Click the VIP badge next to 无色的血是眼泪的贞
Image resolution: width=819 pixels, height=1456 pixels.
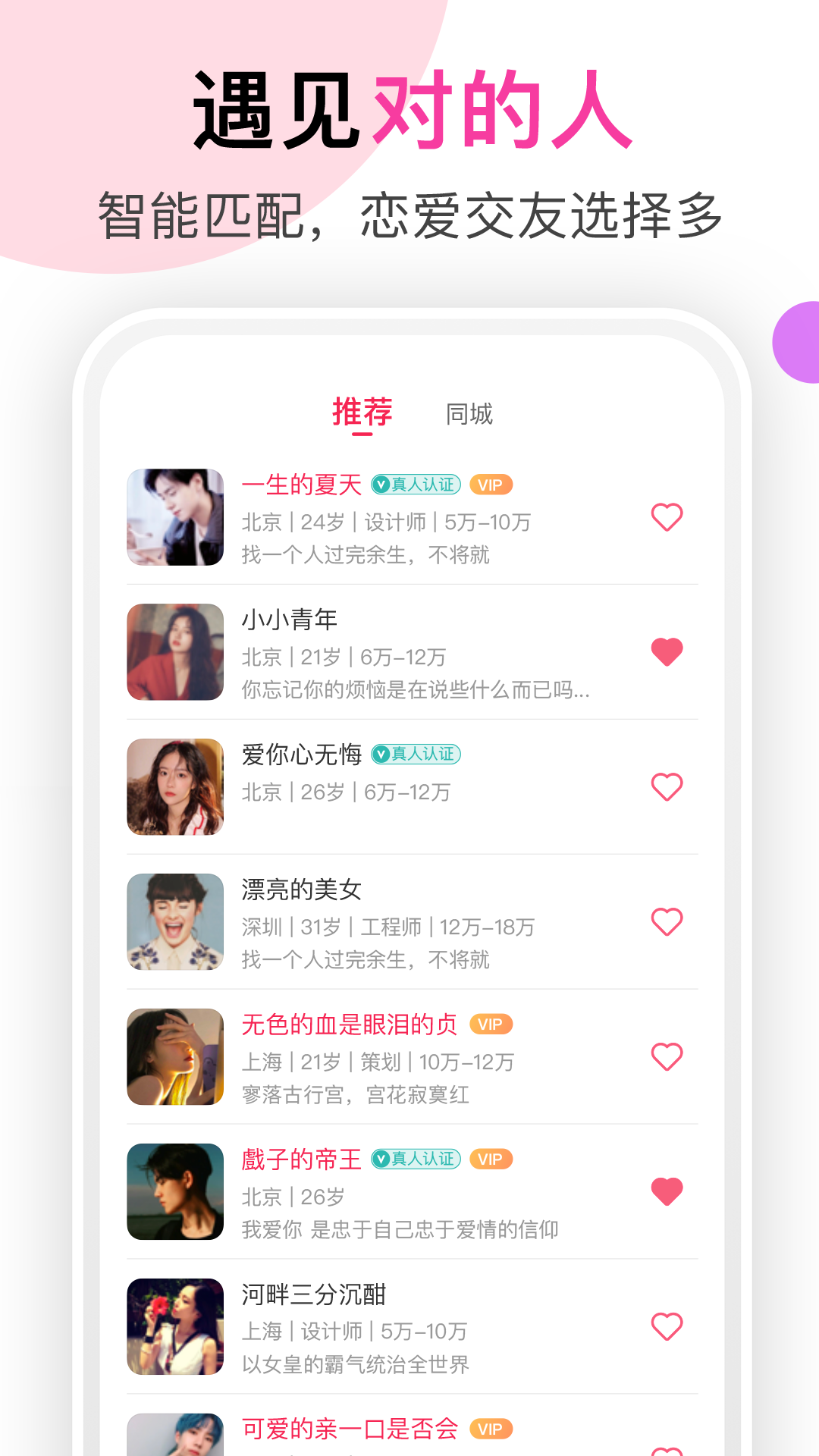(x=490, y=1025)
